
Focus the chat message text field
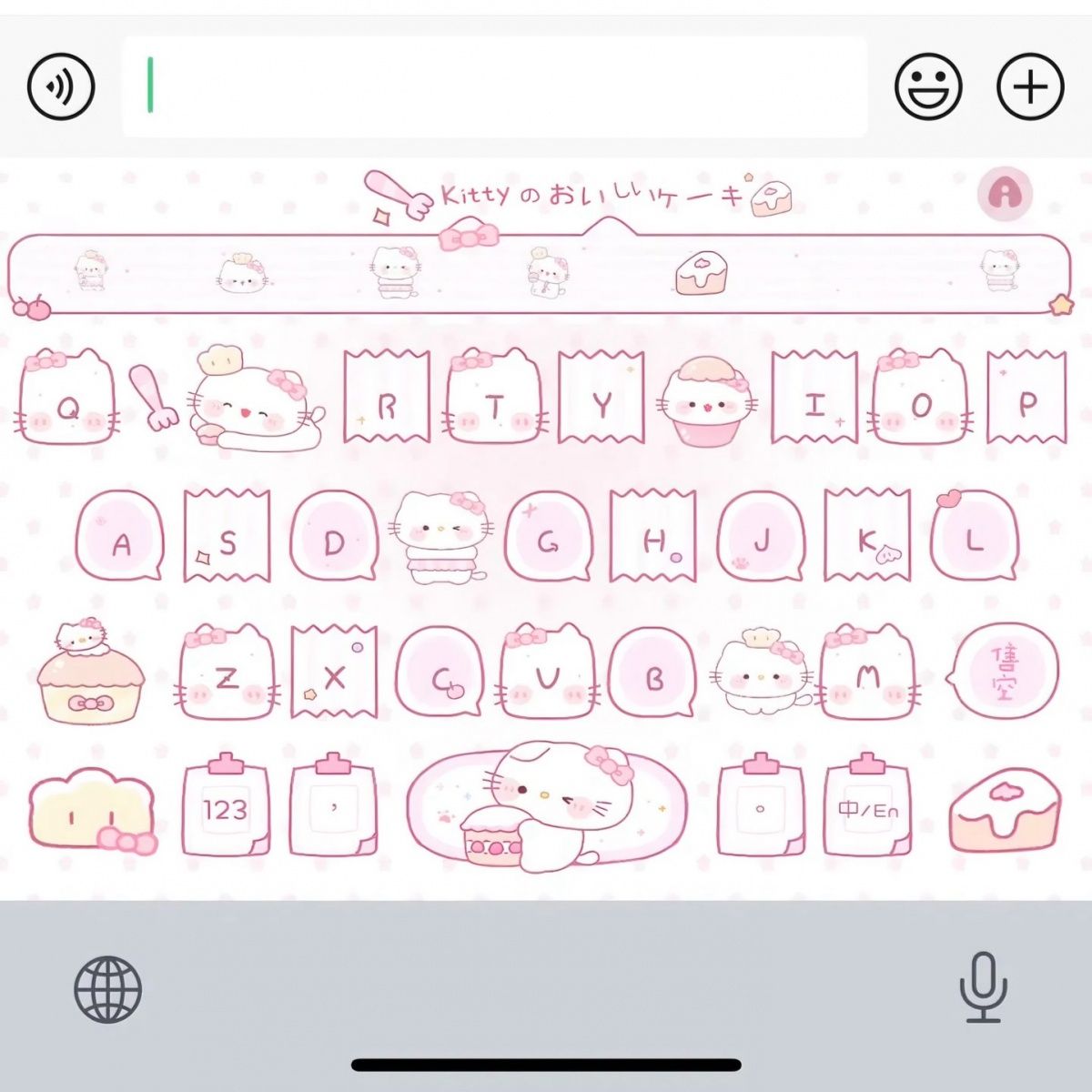(x=495, y=87)
